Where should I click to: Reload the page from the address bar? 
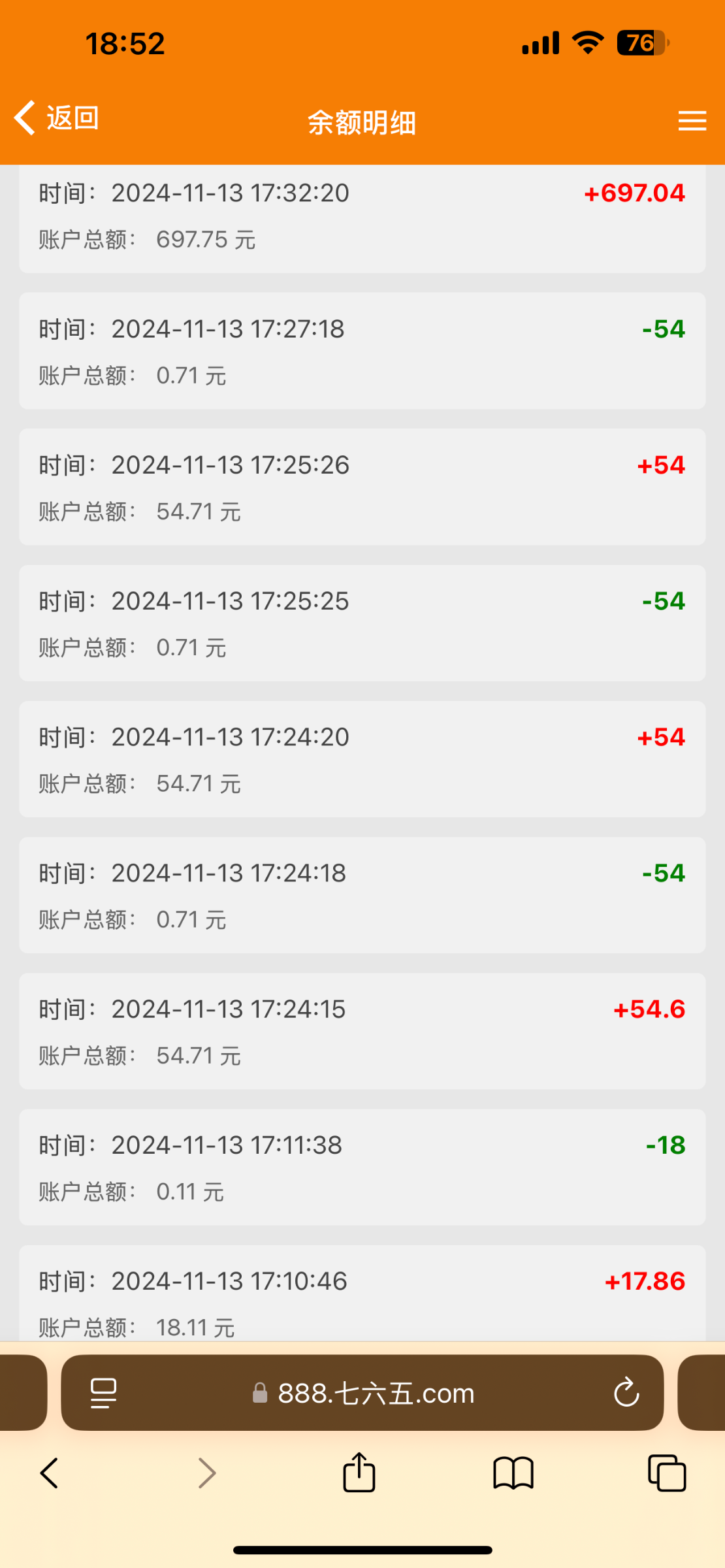[626, 1393]
